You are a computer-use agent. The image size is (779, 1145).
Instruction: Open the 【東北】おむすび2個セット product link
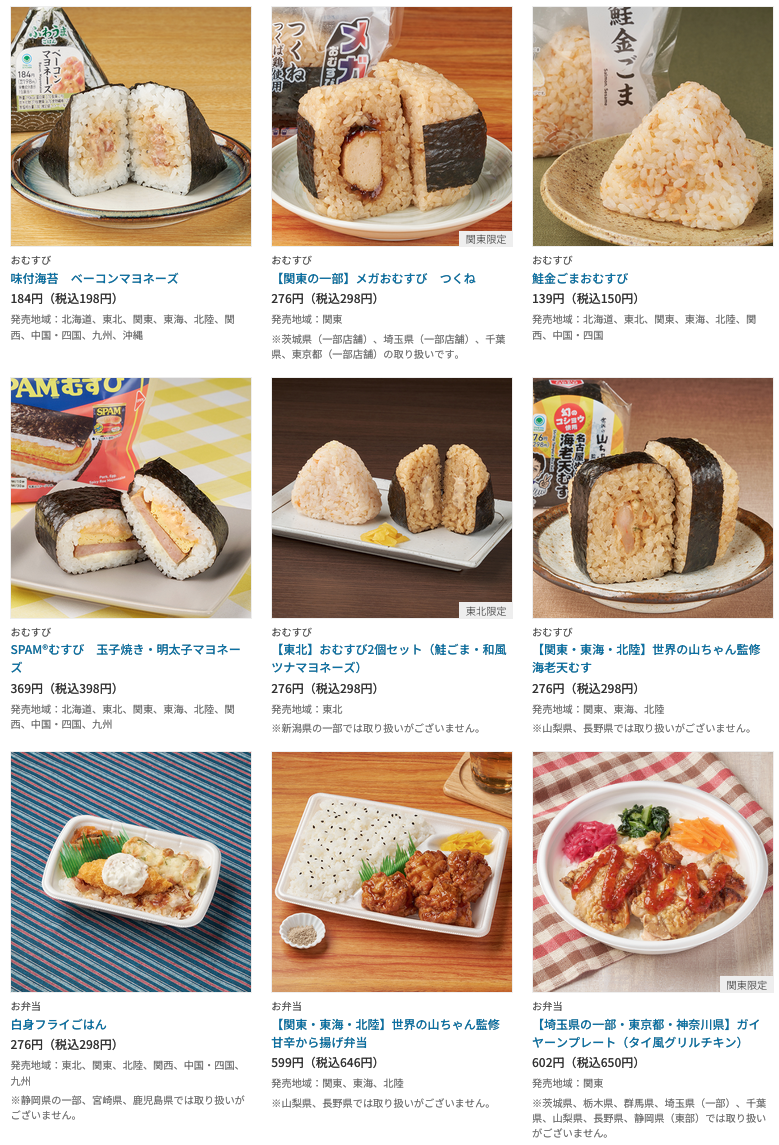(x=389, y=658)
